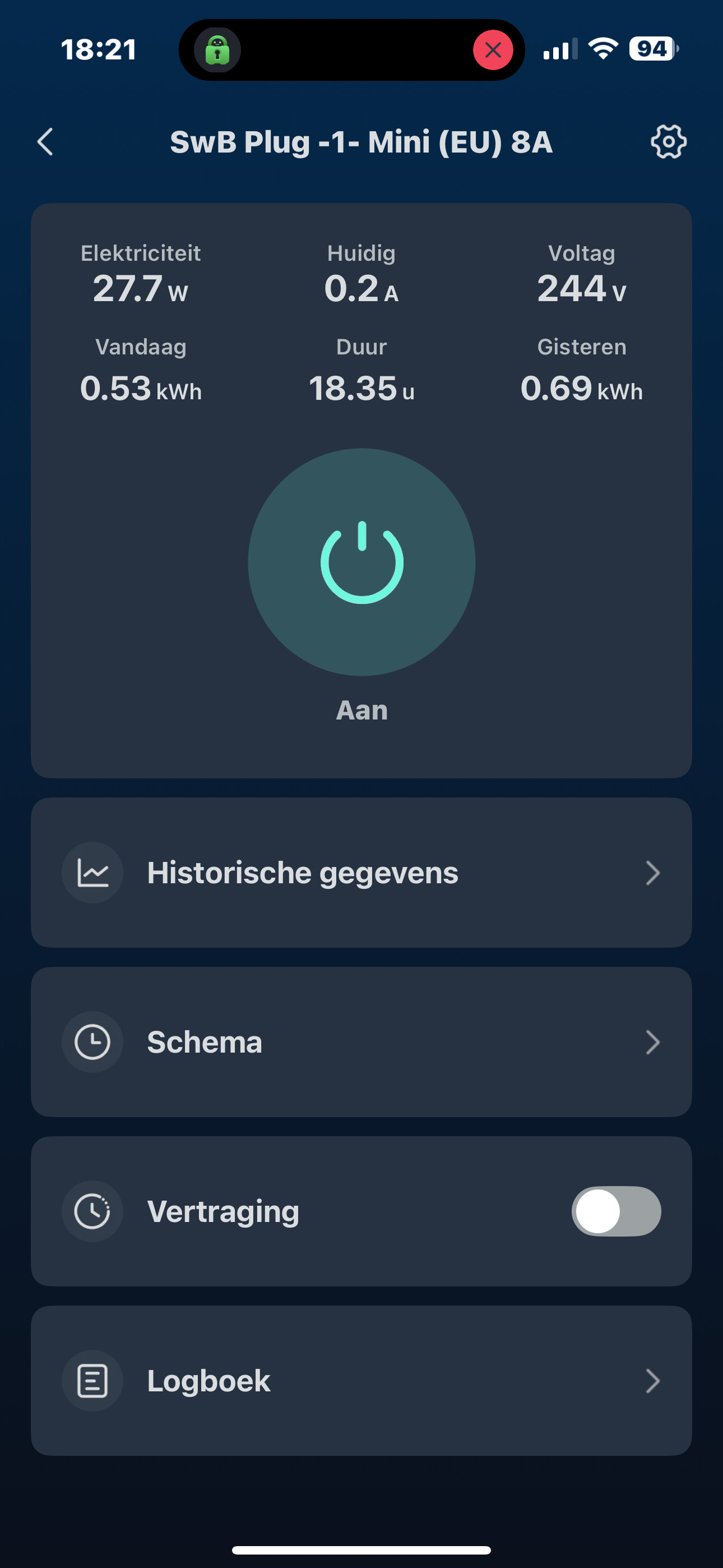Dismiss the Dynamic Island activity with red X
Image resolution: width=723 pixels, height=1568 pixels.
click(x=493, y=50)
